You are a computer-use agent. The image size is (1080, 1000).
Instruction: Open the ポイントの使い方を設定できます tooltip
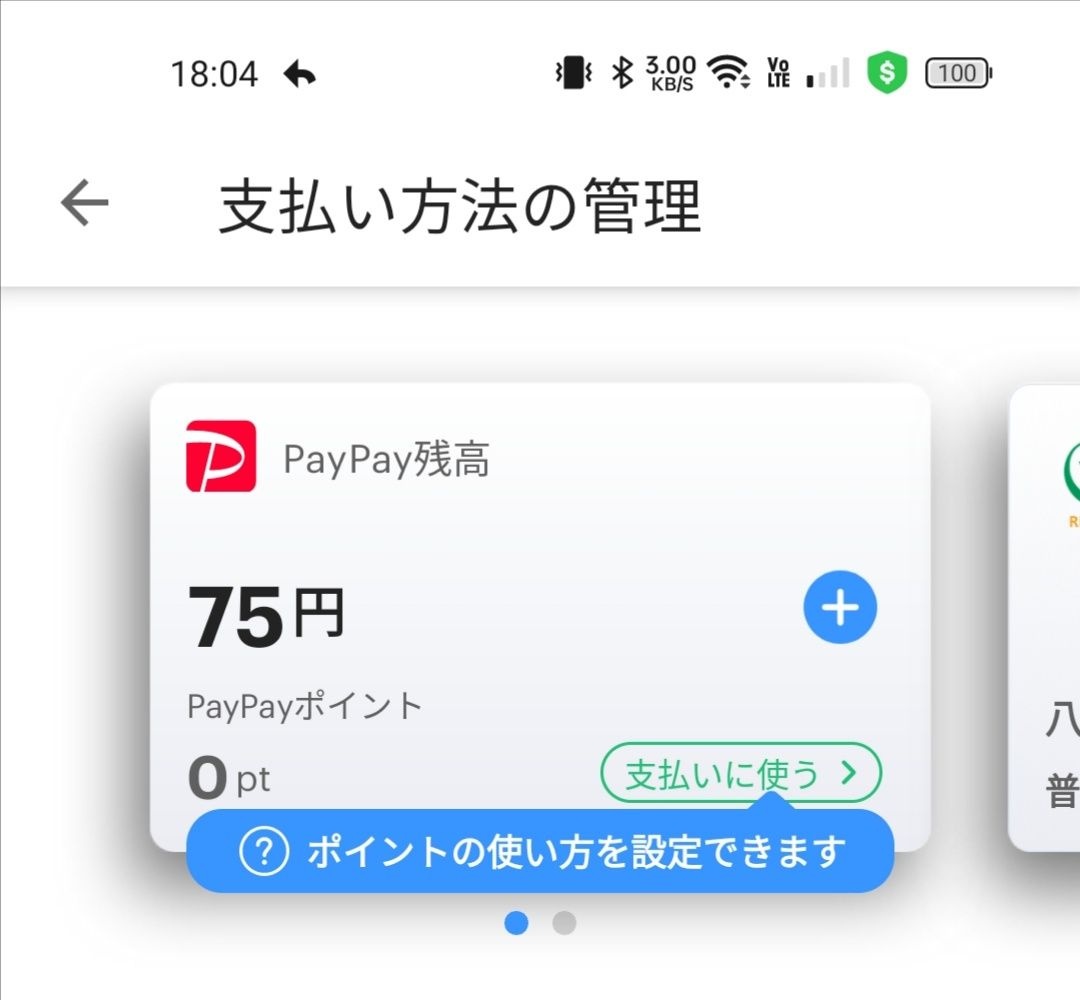540,852
